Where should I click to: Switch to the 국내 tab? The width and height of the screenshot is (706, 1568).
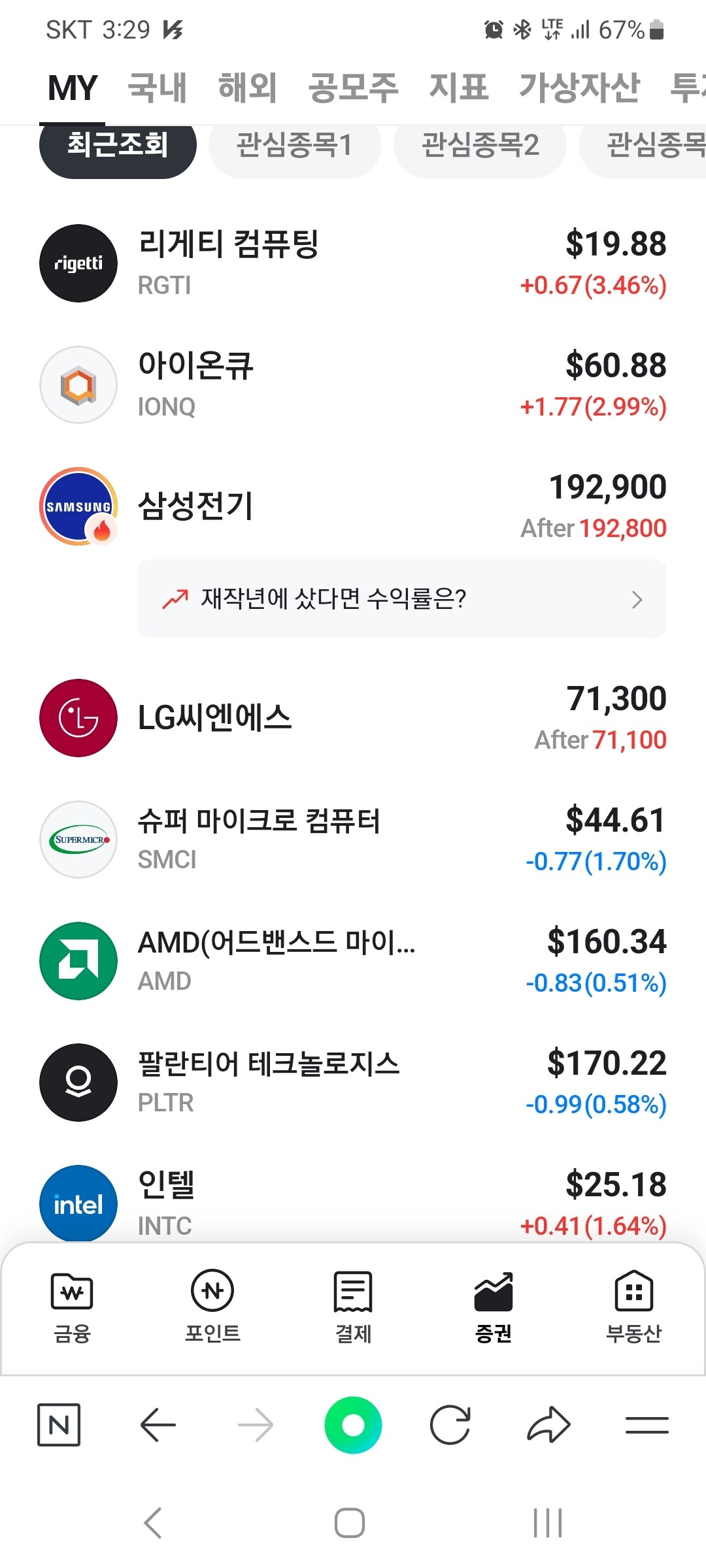[x=158, y=88]
